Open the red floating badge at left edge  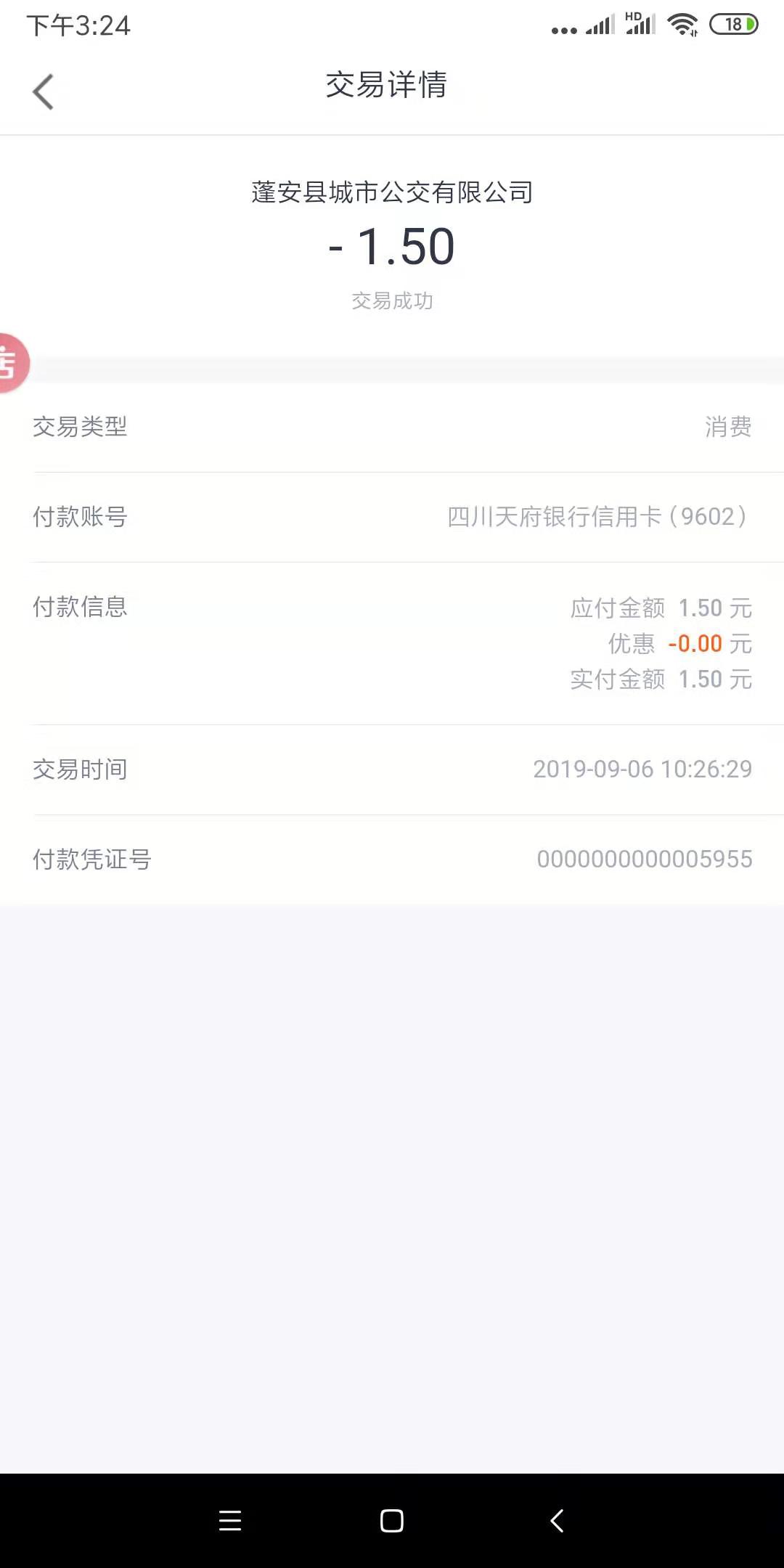click(x=10, y=363)
